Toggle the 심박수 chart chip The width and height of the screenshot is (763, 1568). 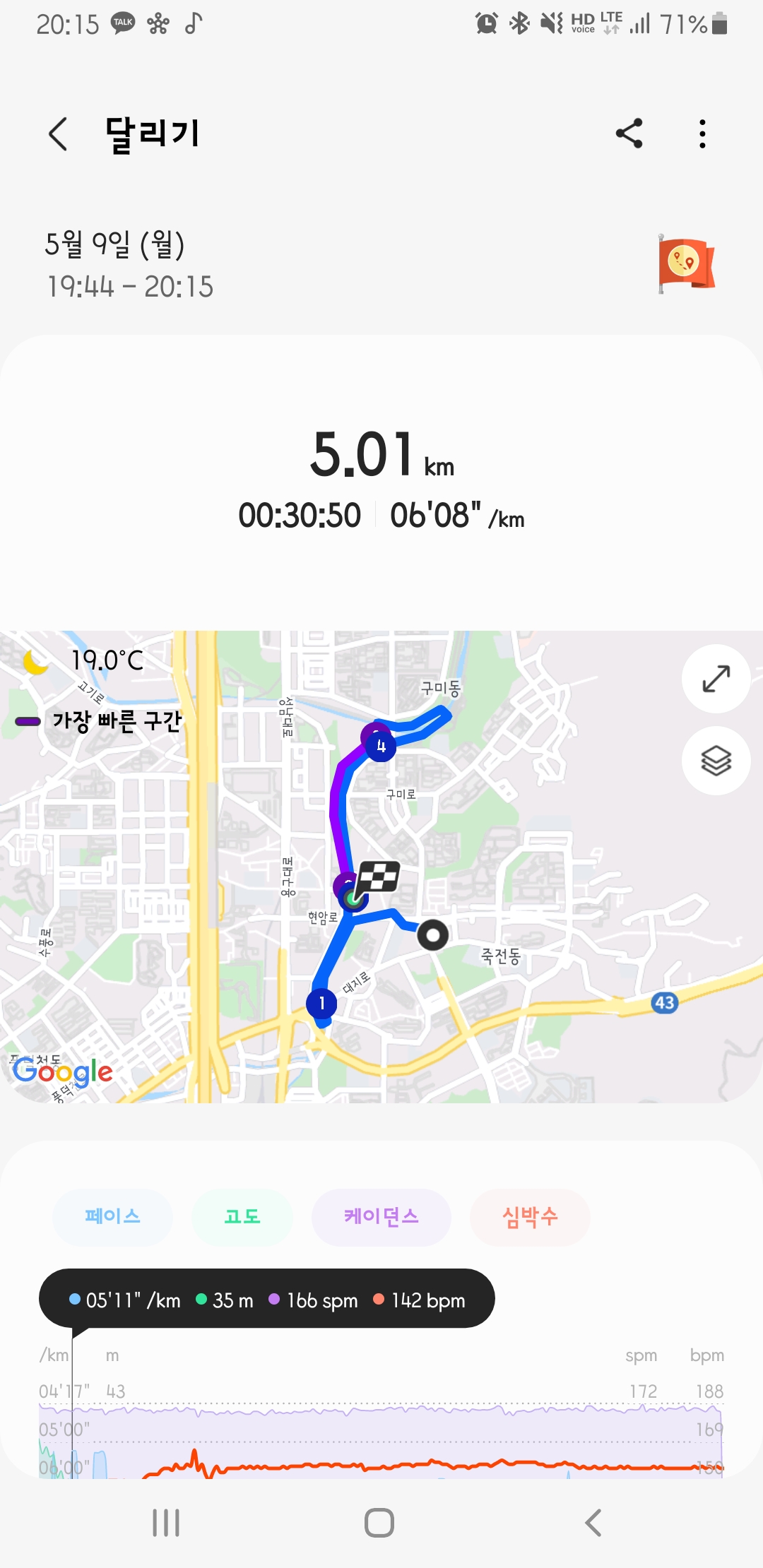tap(530, 1216)
